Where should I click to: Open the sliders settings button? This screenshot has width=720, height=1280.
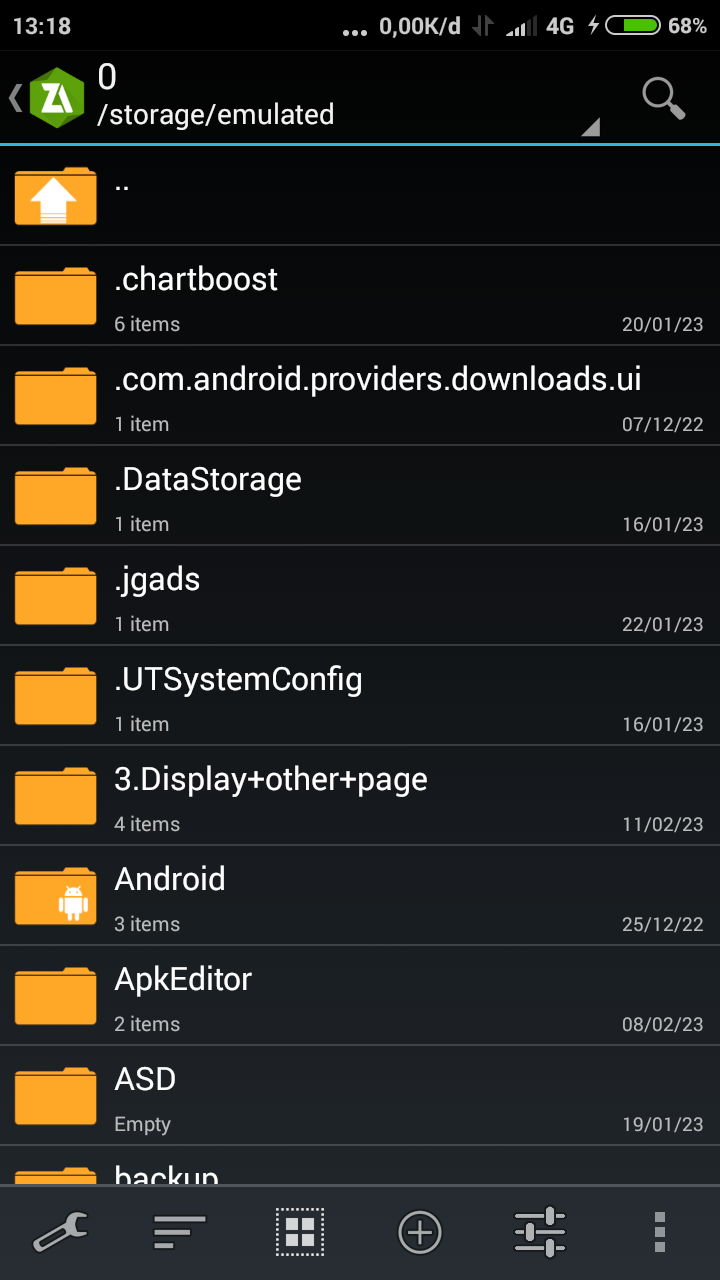pos(540,1232)
